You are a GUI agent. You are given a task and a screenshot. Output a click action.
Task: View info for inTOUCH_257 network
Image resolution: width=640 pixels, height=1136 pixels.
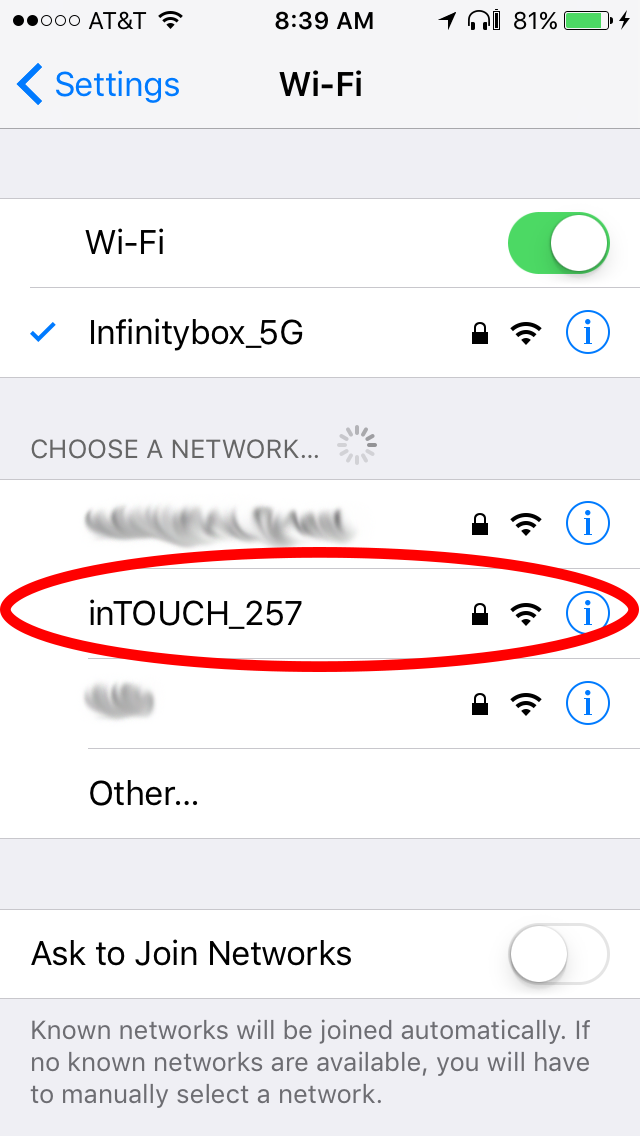587,613
